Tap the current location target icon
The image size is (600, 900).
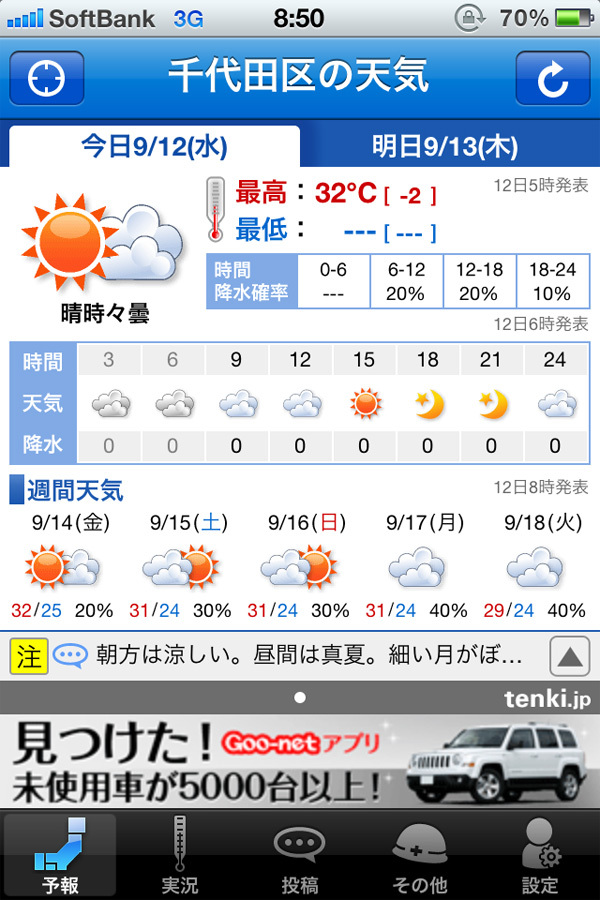click(46, 78)
